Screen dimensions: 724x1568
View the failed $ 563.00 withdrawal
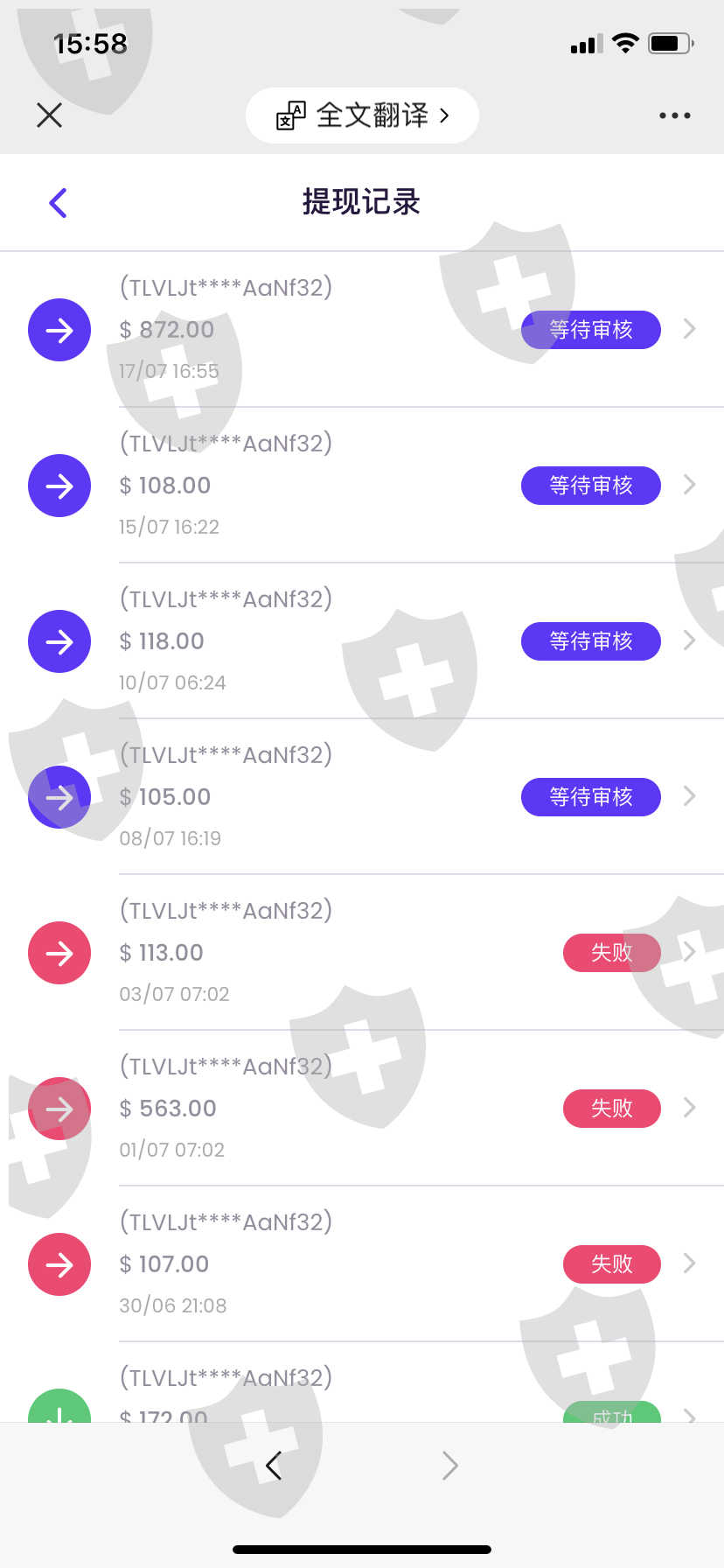[x=362, y=1109]
